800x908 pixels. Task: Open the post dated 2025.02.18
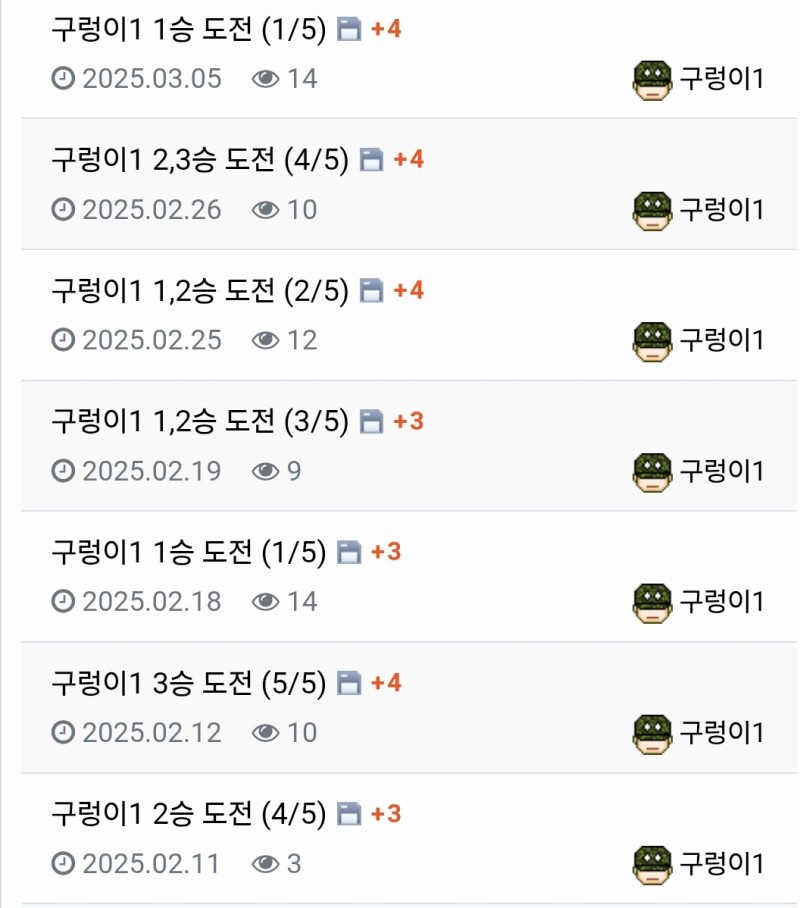[189, 552]
